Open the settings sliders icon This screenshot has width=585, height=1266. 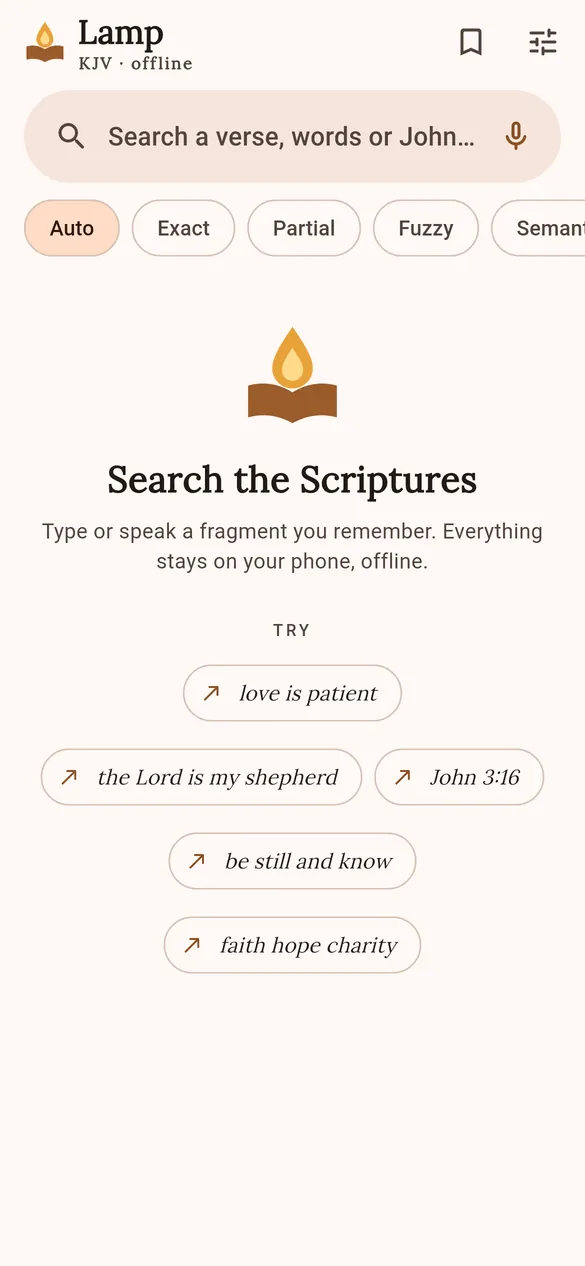(543, 42)
